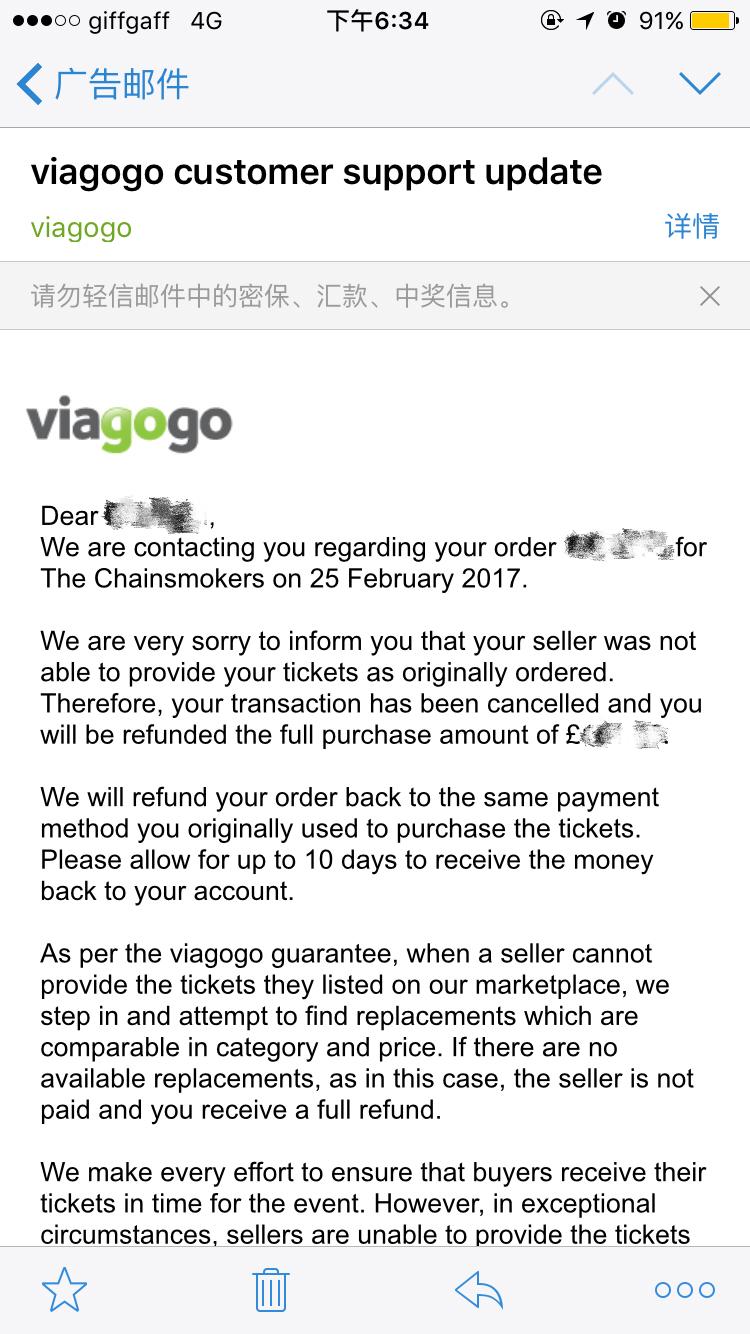Go to the next email with down chevron
Image resolution: width=750 pixels, height=1334 pixels.
pos(700,84)
